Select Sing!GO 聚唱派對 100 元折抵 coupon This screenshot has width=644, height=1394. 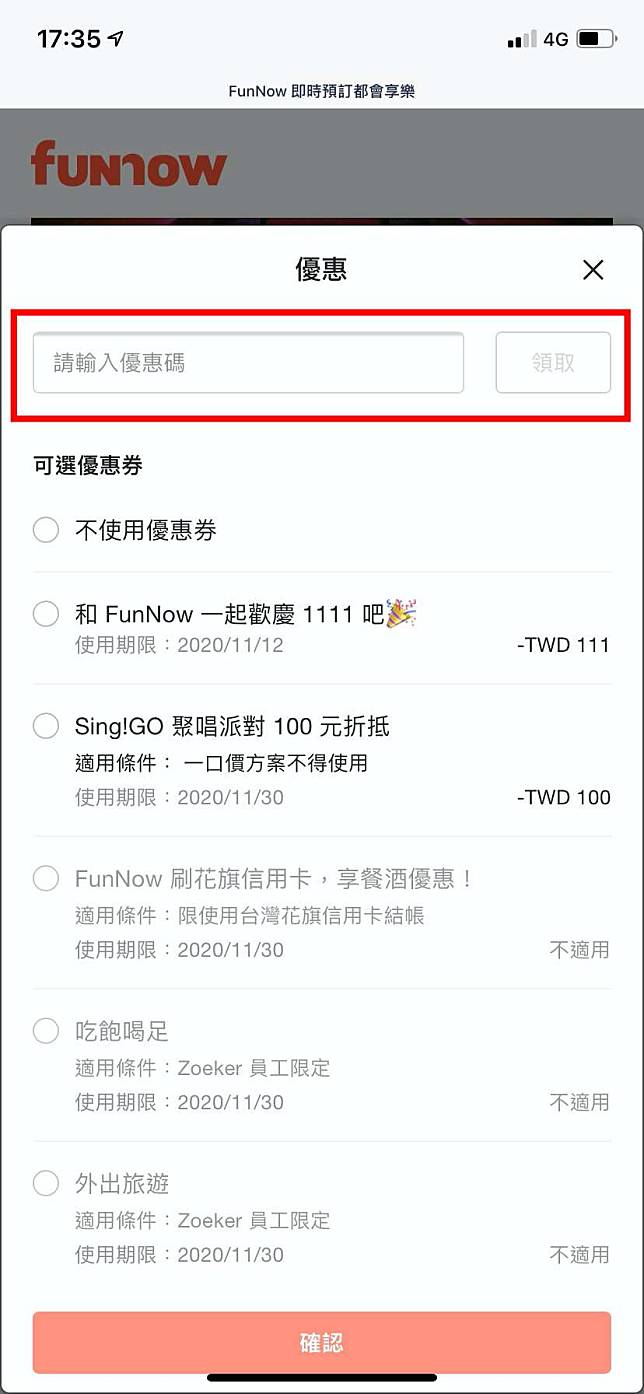[x=46, y=726]
